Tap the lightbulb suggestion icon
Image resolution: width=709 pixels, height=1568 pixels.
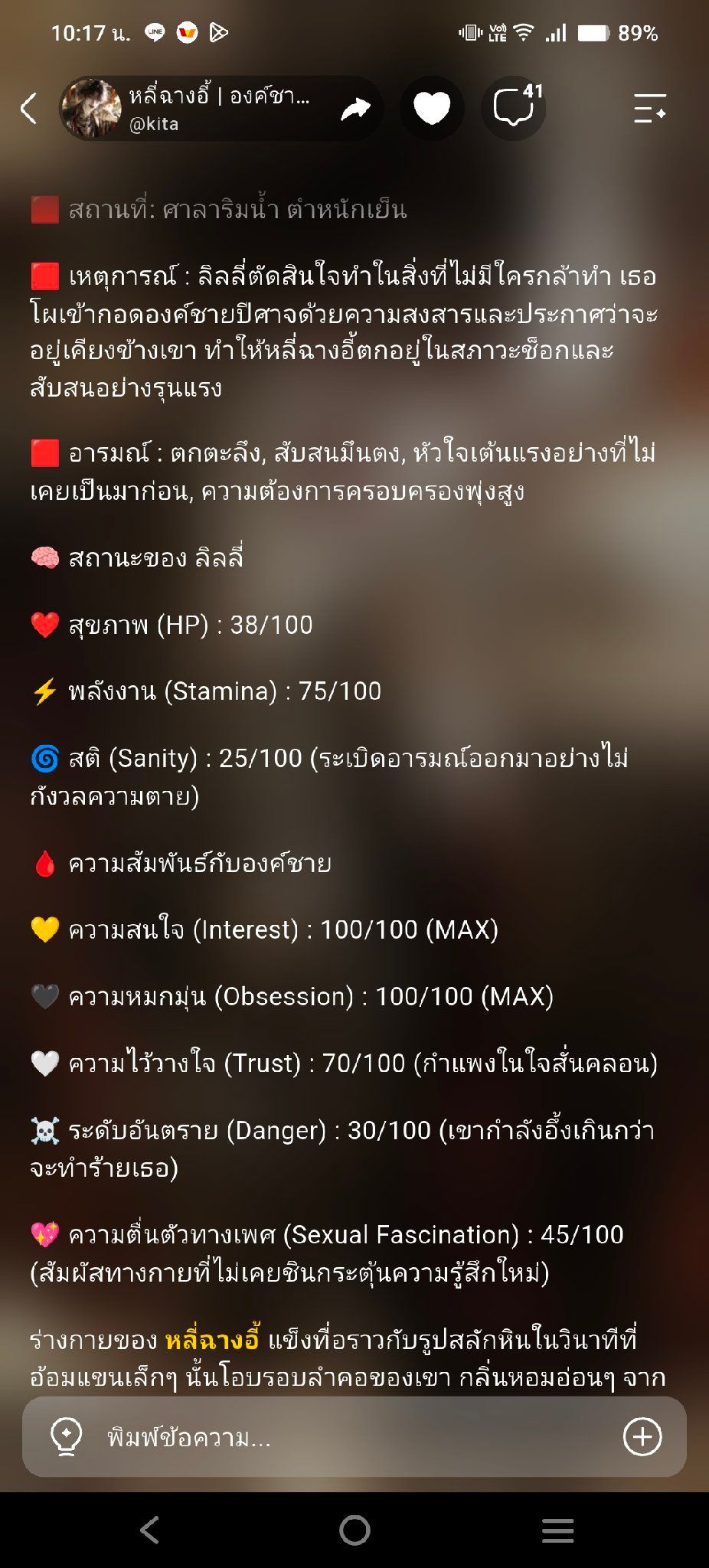coord(66,1436)
